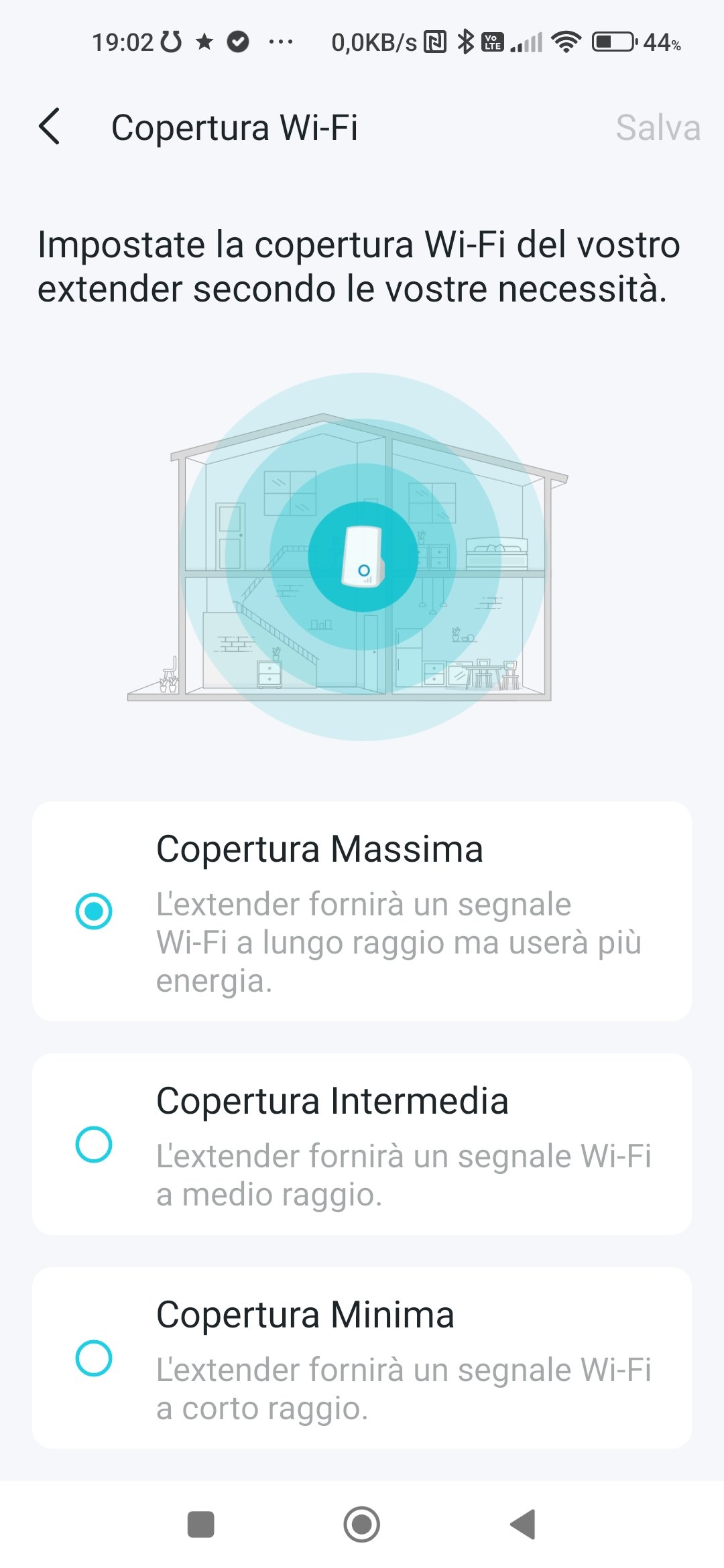
Task: Choose Copertura Intermedia coverage
Action: click(x=94, y=1144)
